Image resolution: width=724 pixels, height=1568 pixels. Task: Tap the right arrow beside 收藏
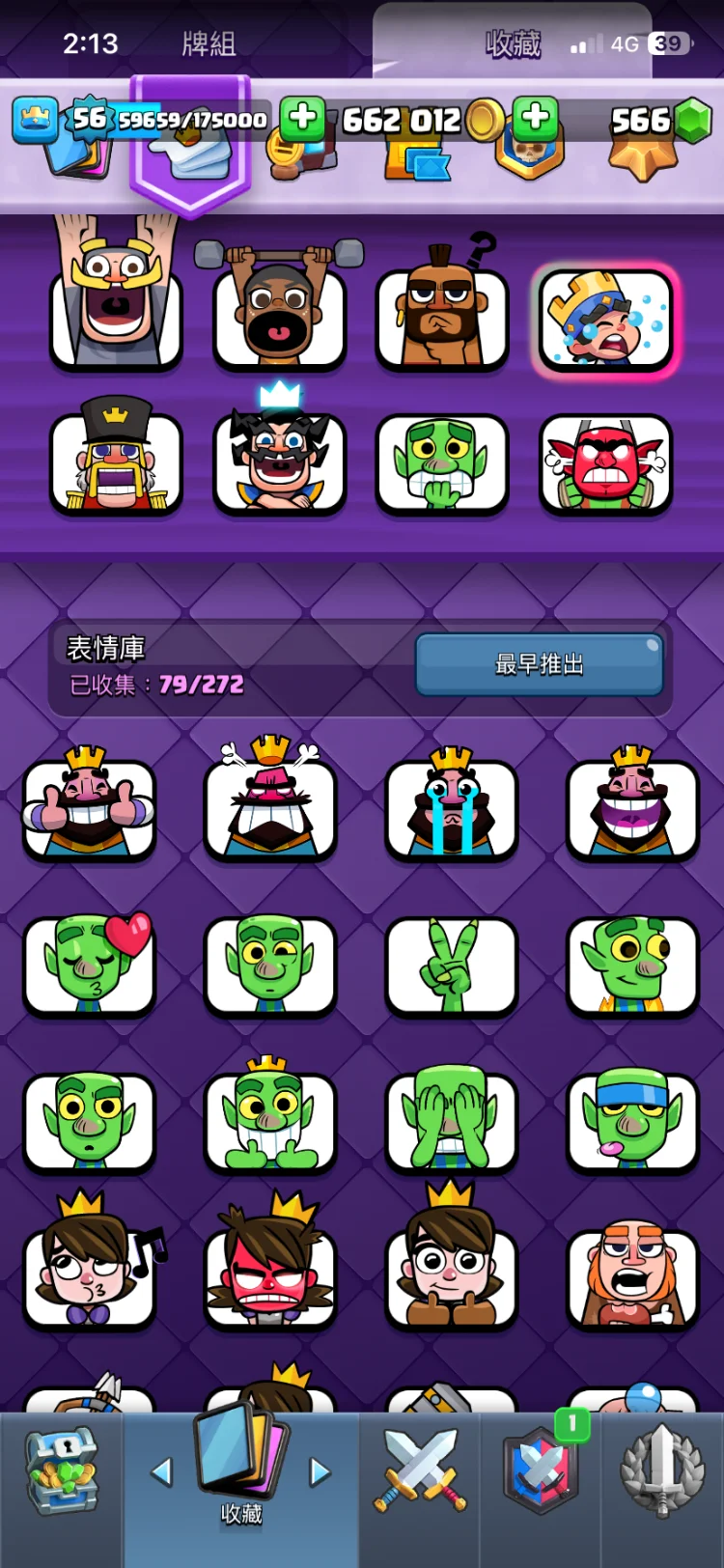(x=320, y=1471)
